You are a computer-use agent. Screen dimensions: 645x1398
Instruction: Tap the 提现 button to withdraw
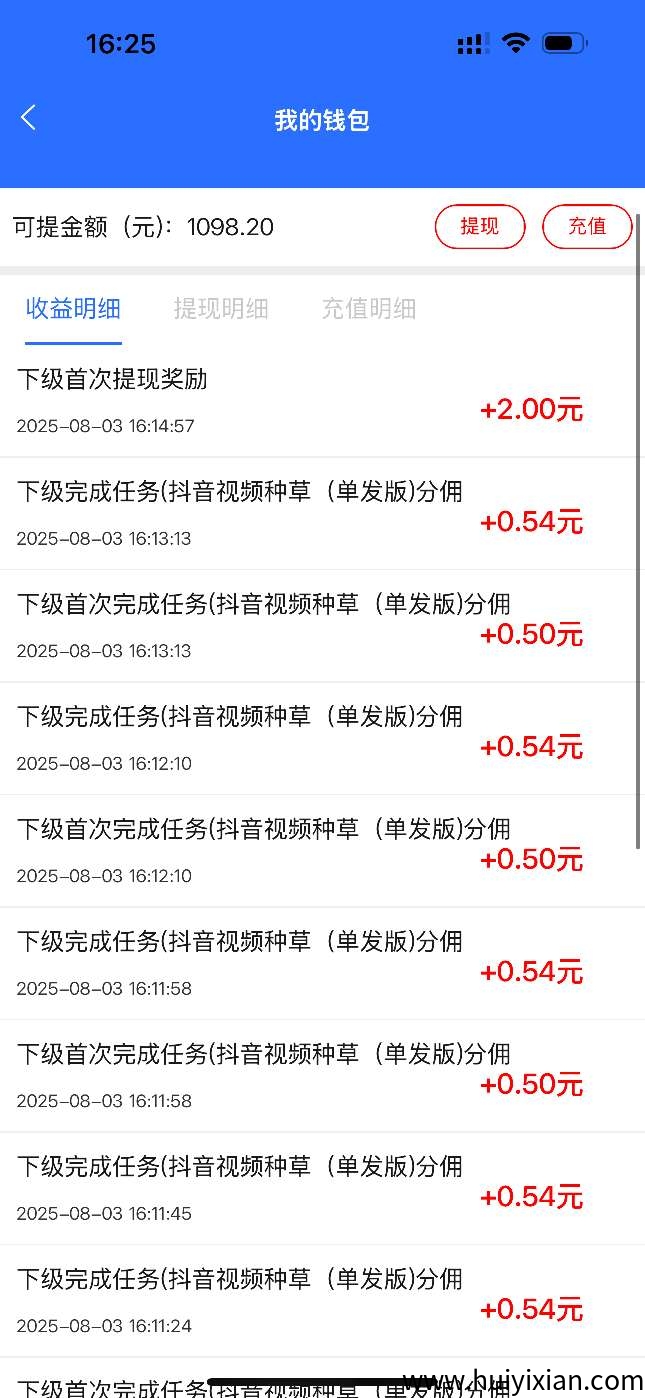tap(480, 227)
